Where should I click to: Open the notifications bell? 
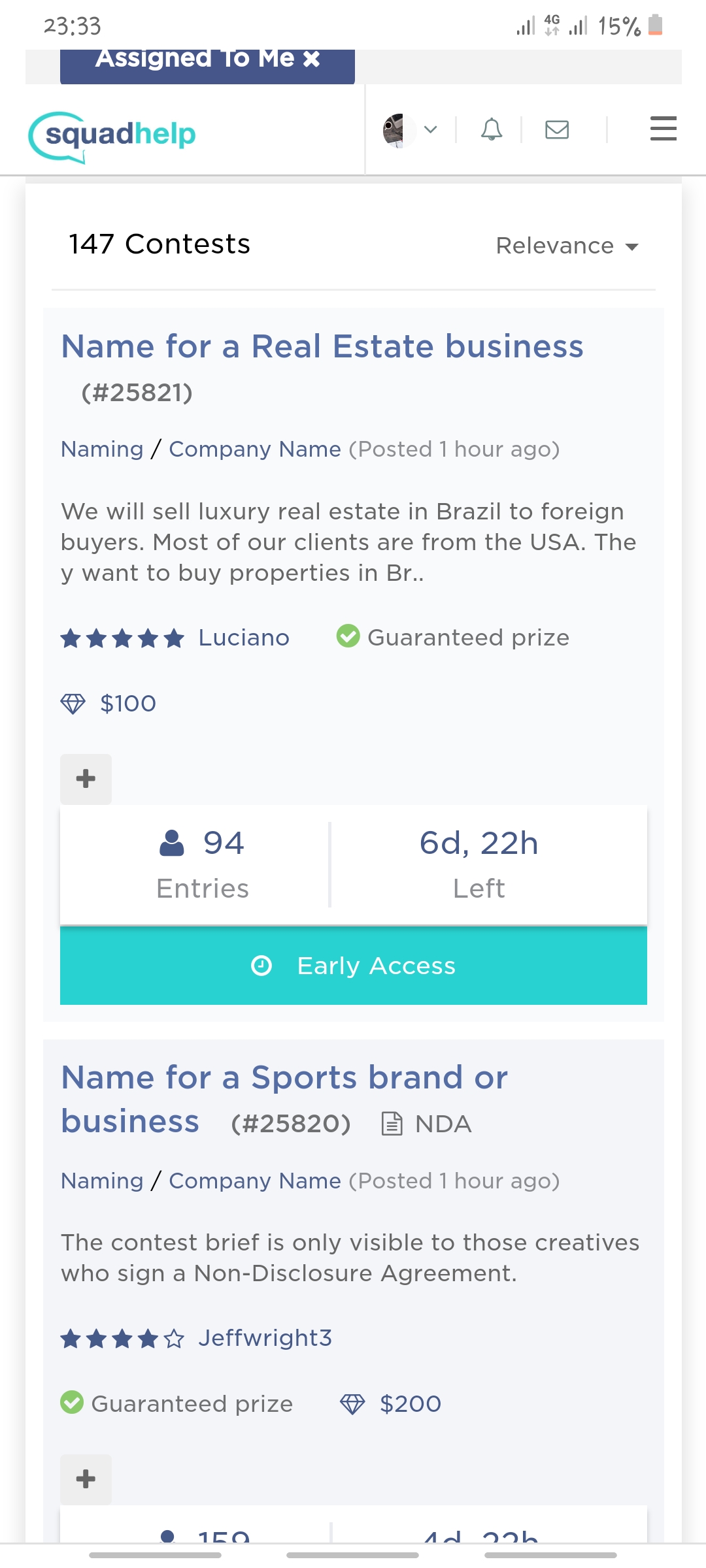492,129
